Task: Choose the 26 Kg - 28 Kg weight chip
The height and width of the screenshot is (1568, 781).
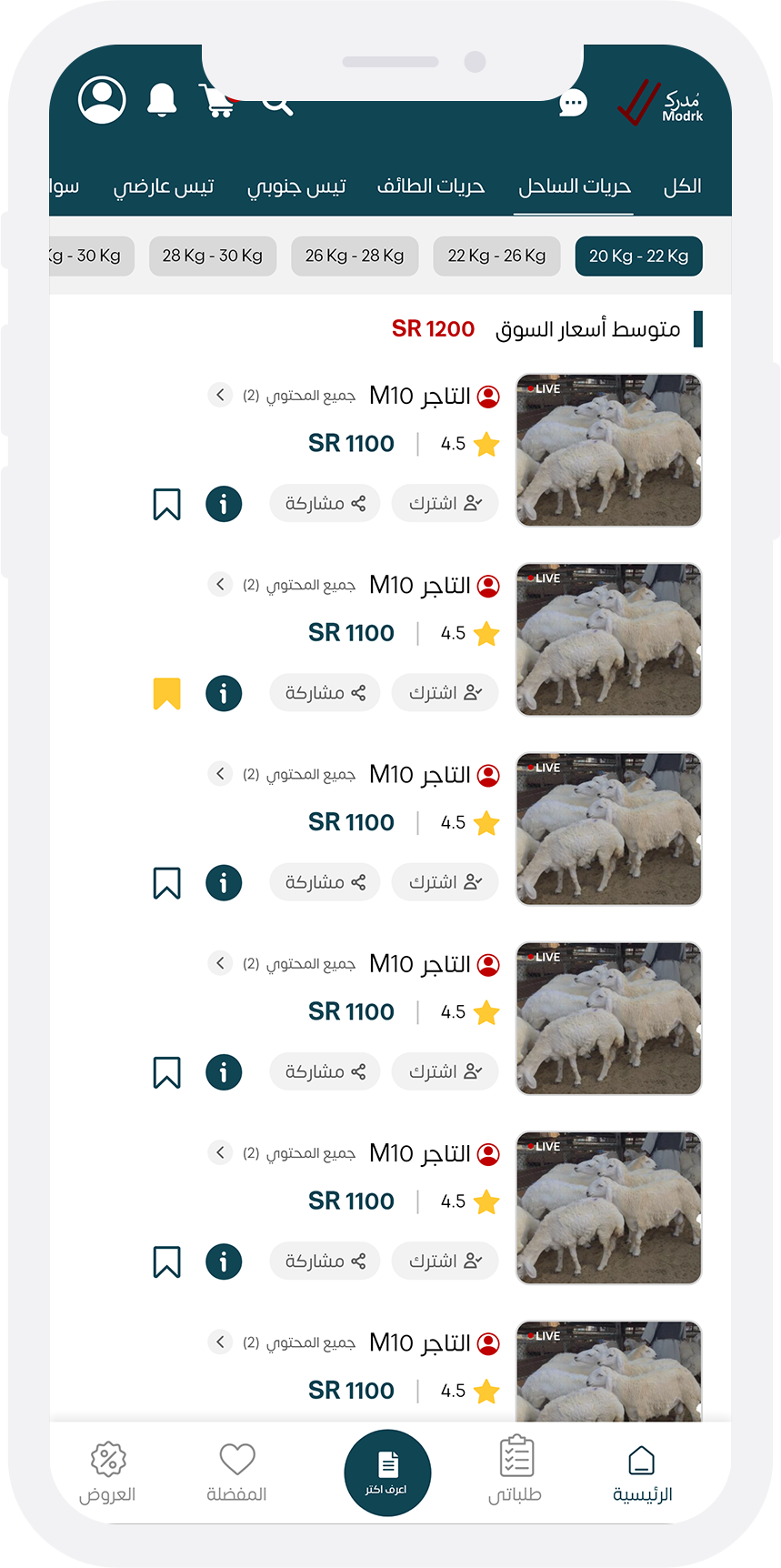Action: pos(355,256)
